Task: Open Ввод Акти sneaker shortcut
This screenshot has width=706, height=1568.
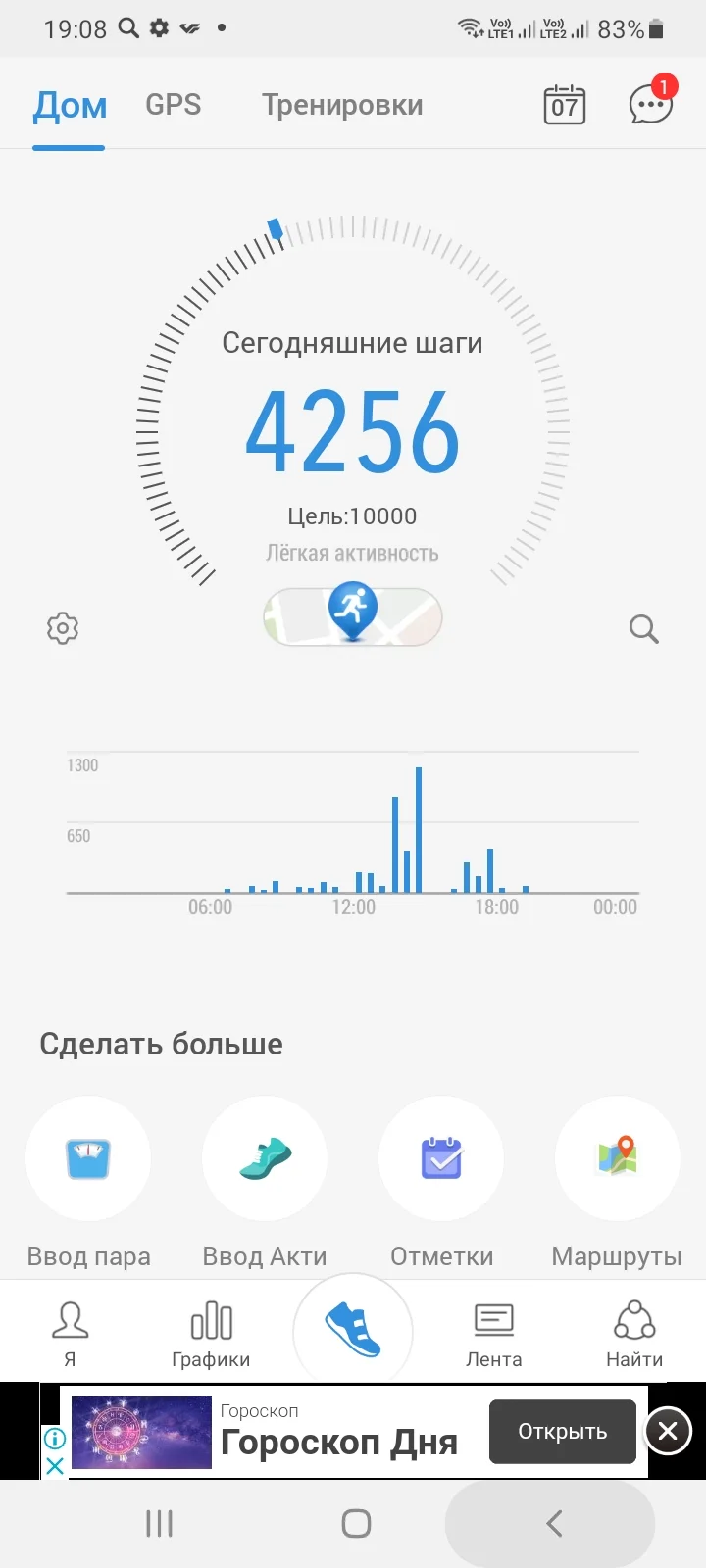Action: point(265,1158)
